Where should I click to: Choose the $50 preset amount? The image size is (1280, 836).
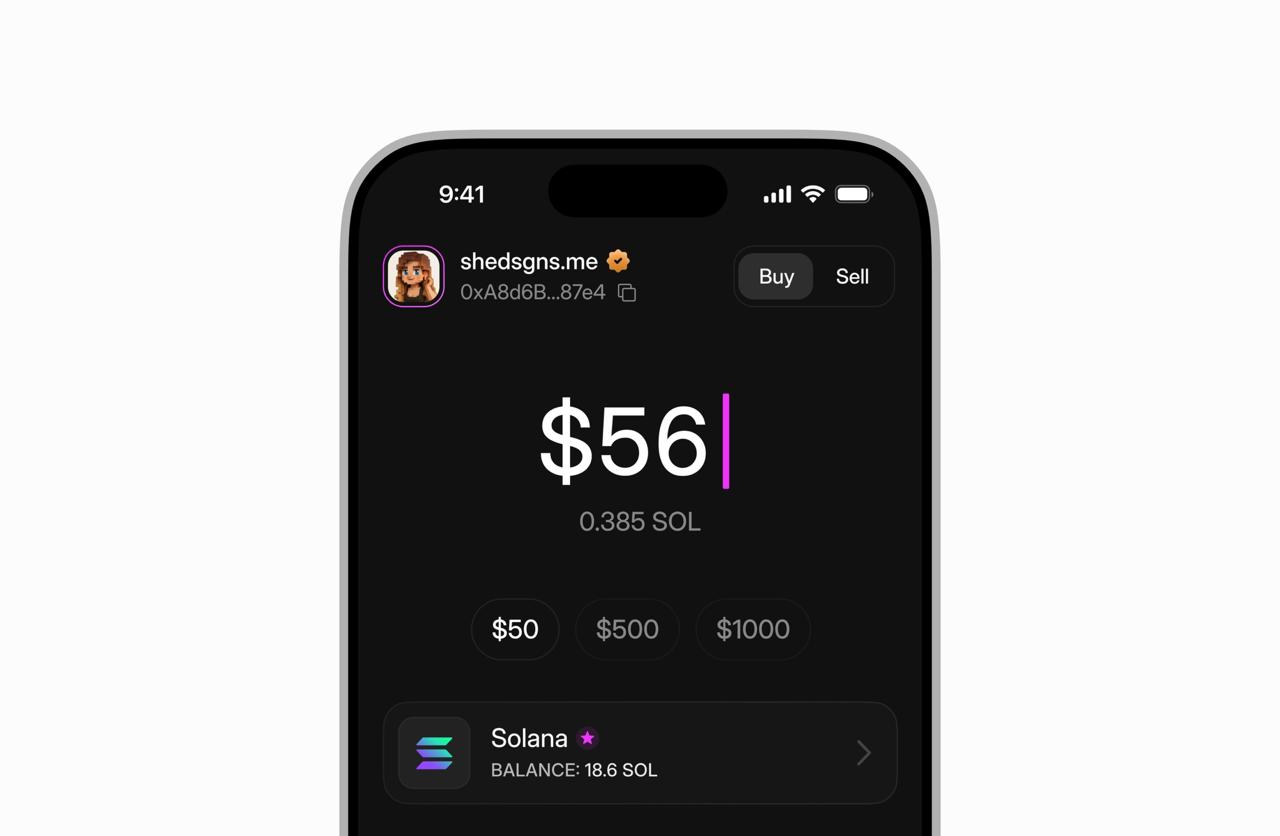[x=515, y=629]
